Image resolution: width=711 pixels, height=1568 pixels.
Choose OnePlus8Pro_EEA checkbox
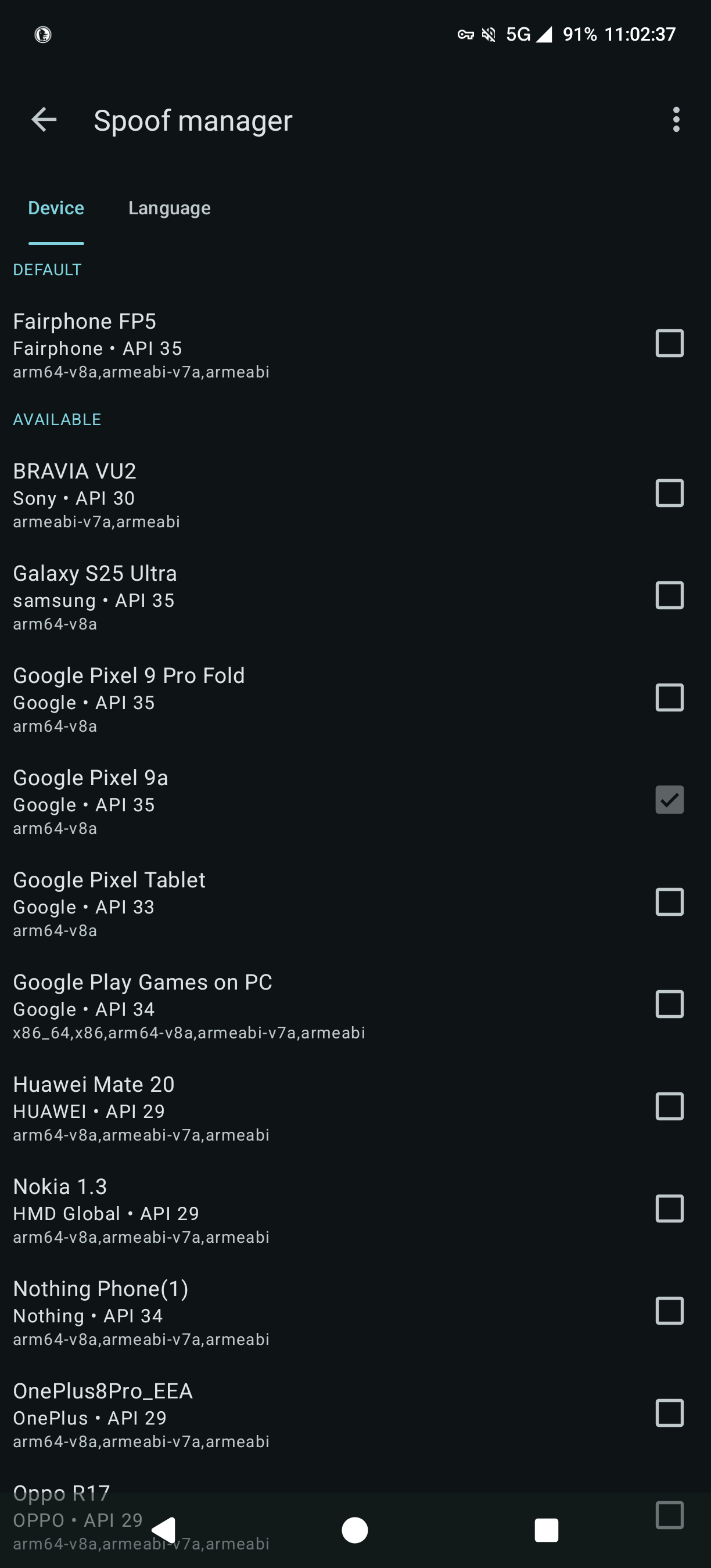click(669, 1414)
